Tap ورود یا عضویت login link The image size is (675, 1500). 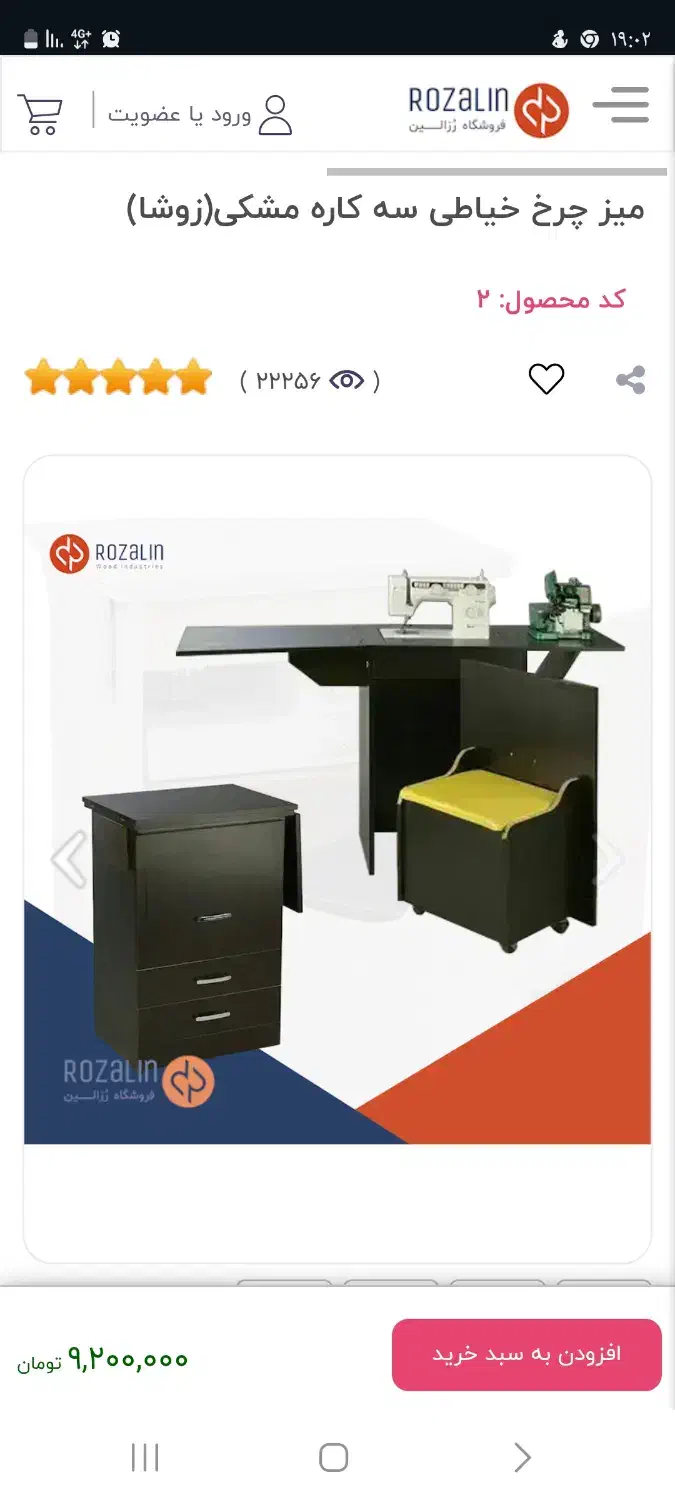[200, 114]
